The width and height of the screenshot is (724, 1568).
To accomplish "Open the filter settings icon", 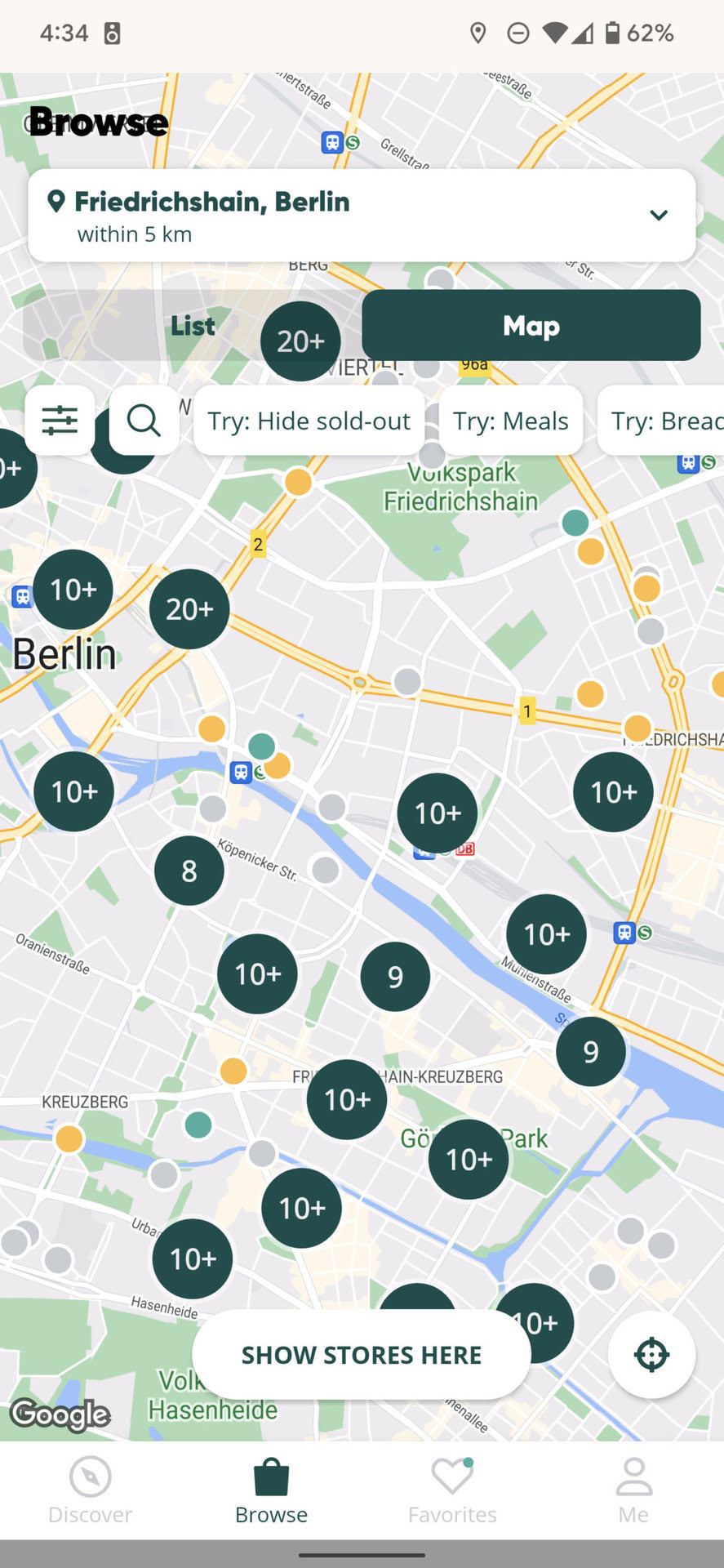I will 60,421.
